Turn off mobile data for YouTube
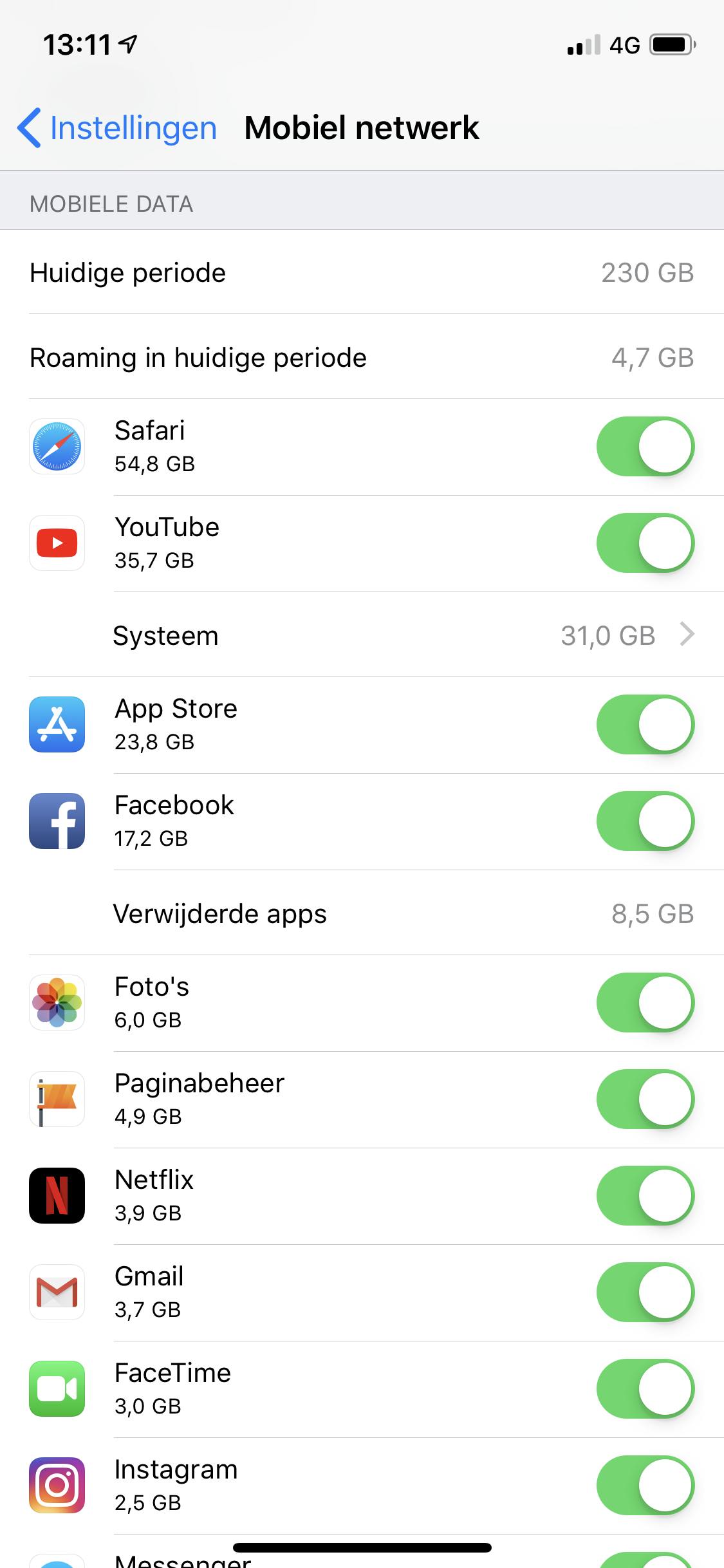The height and width of the screenshot is (1568, 724). click(x=645, y=543)
